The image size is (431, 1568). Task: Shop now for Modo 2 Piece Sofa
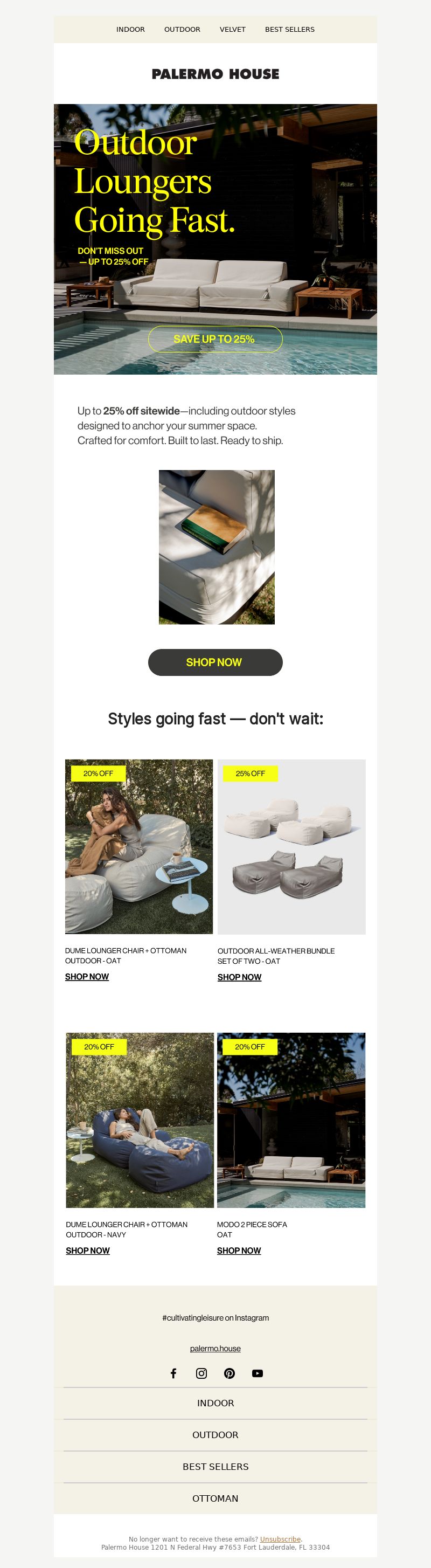[x=239, y=1251]
